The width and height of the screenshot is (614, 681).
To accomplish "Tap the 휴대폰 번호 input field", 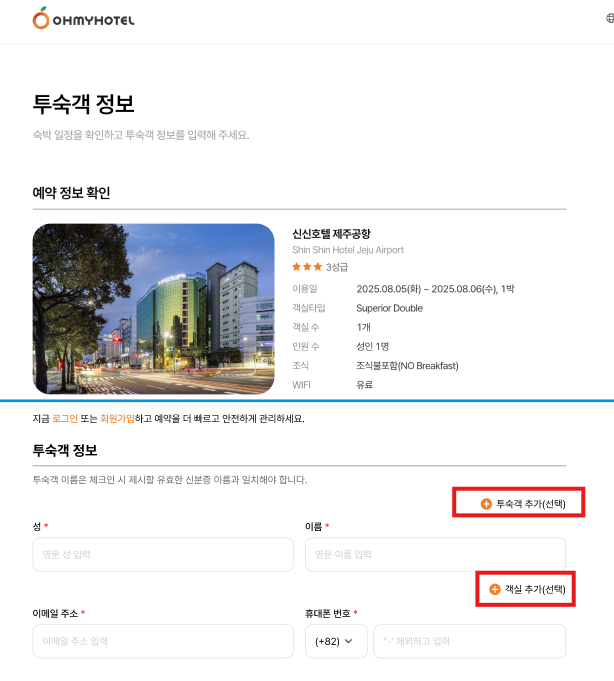I will pyautogui.click(x=469, y=641).
